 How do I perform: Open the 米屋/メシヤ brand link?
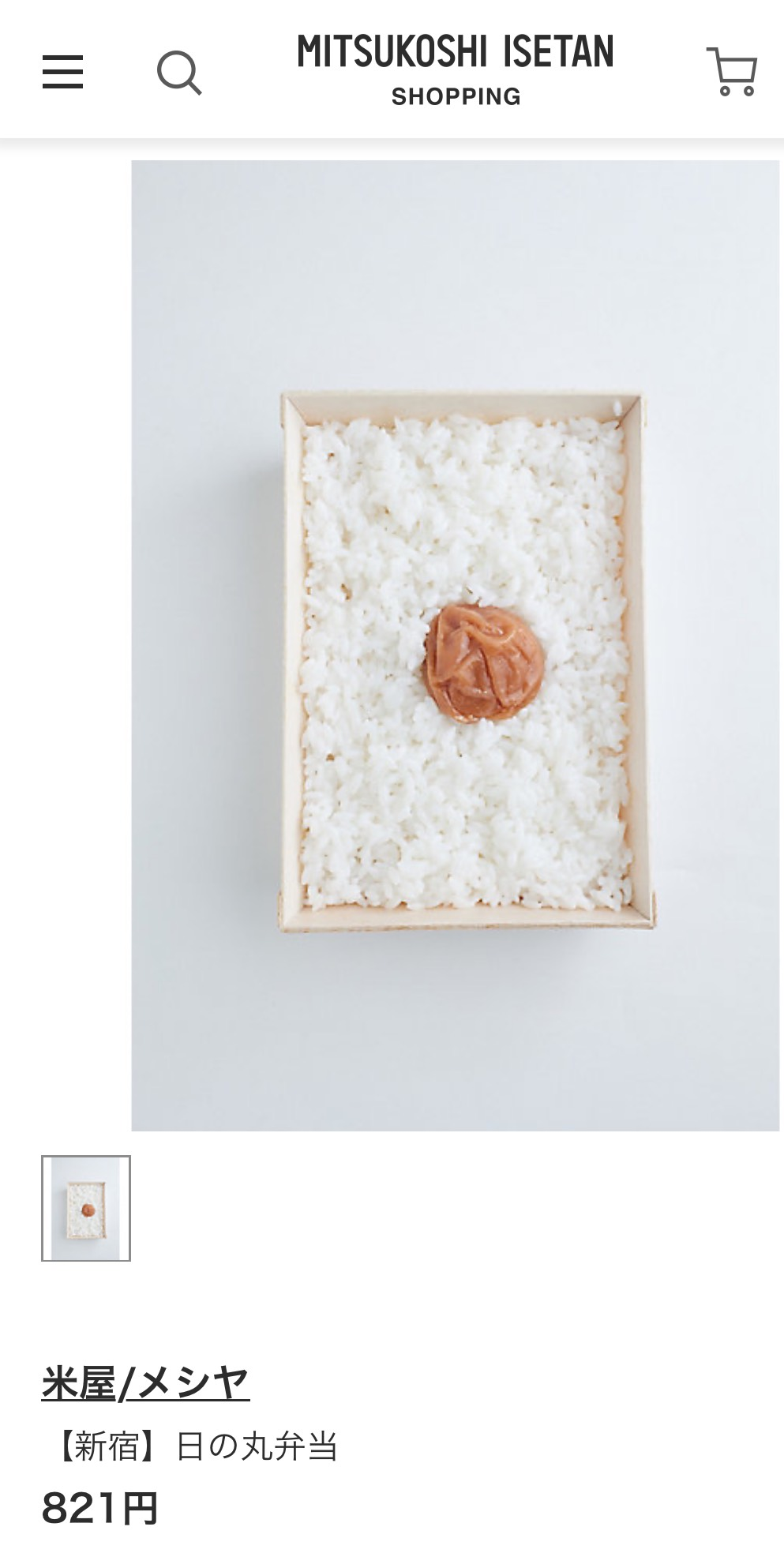145,1383
